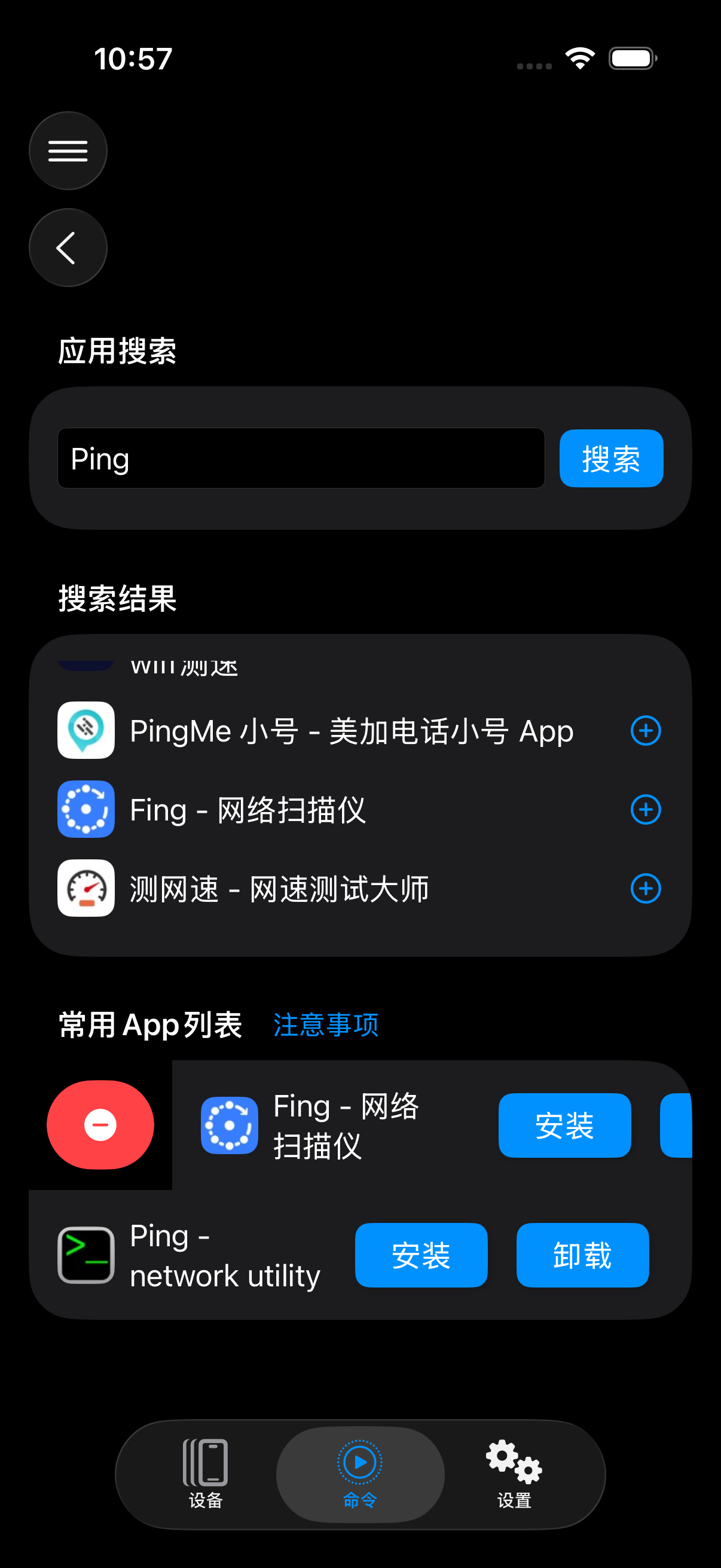Install Fing - 网络扫描仪
This screenshot has height=1568, width=721.
564,1125
